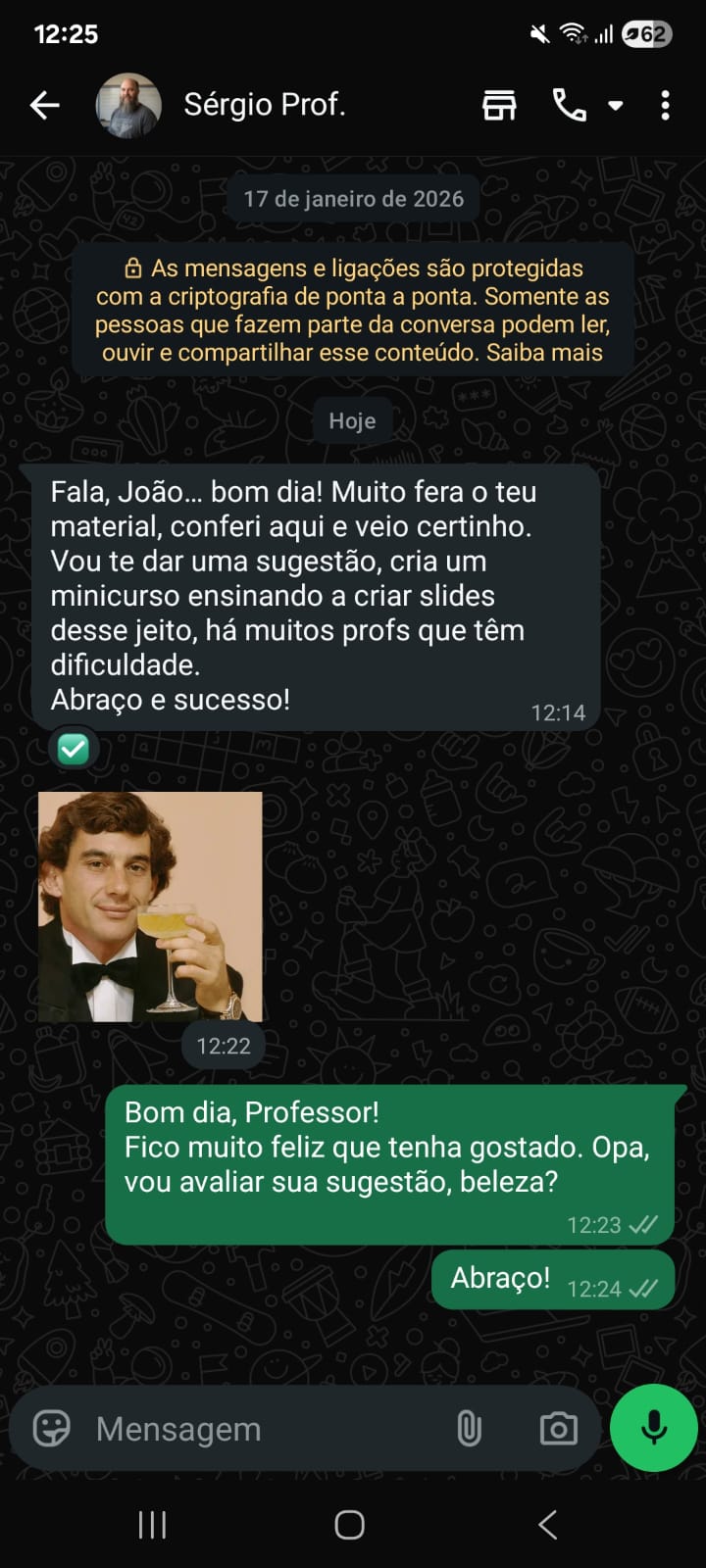Tap the system home button
This screenshot has height=1568, width=706.
350,1525
